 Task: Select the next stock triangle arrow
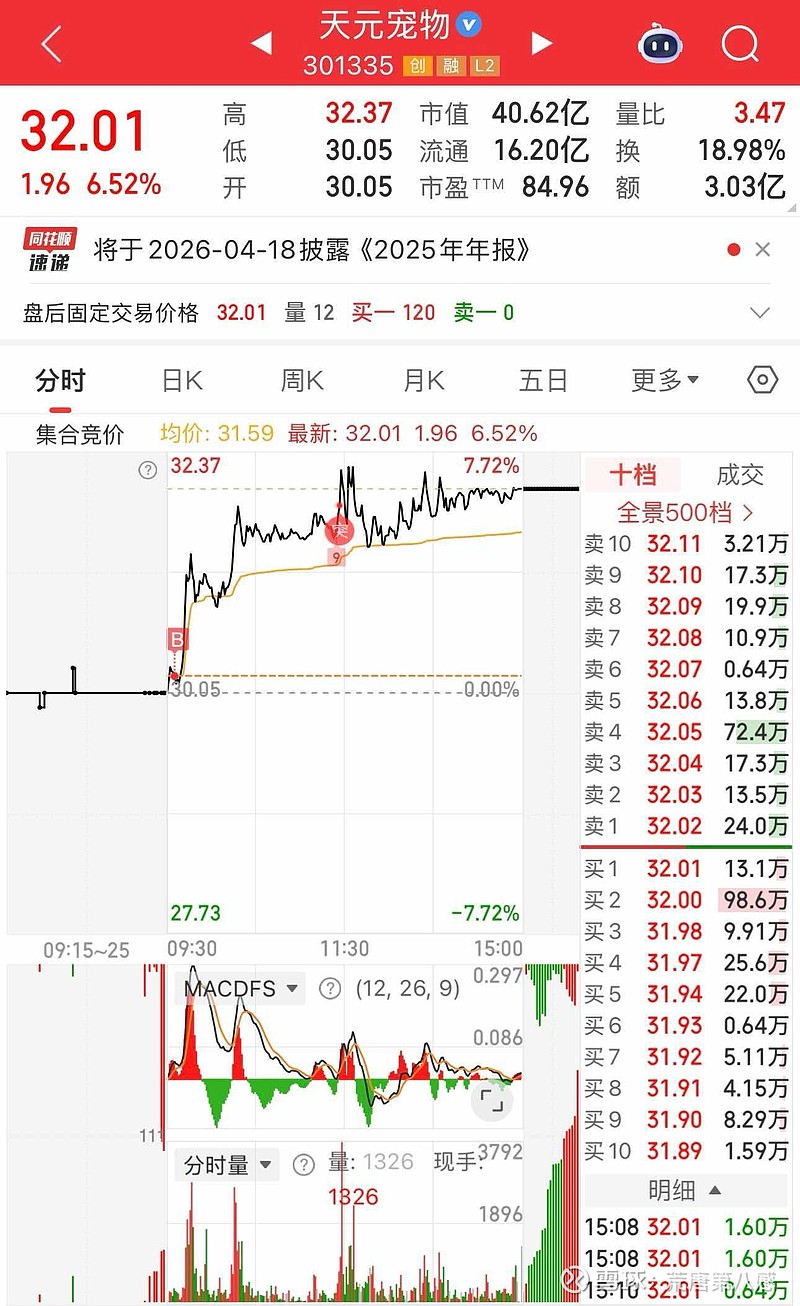(x=541, y=42)
